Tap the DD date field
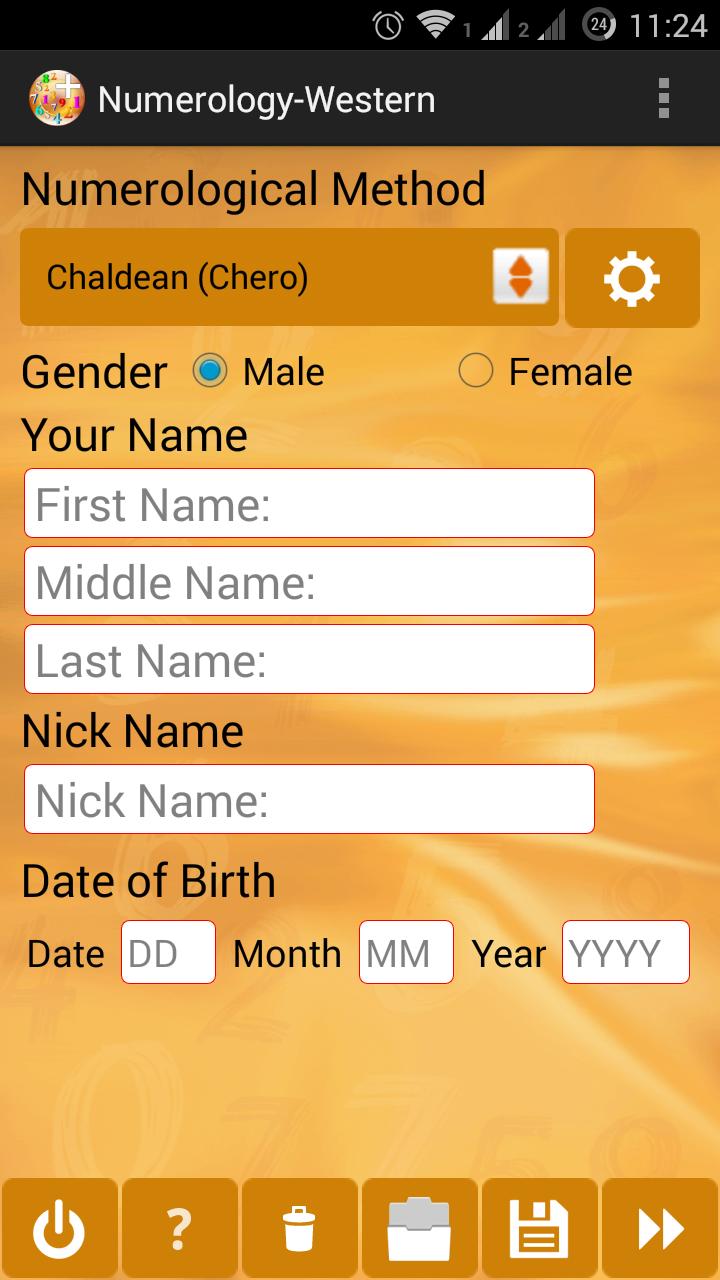This screenshot has height=1280, width=720. [168, 952]
